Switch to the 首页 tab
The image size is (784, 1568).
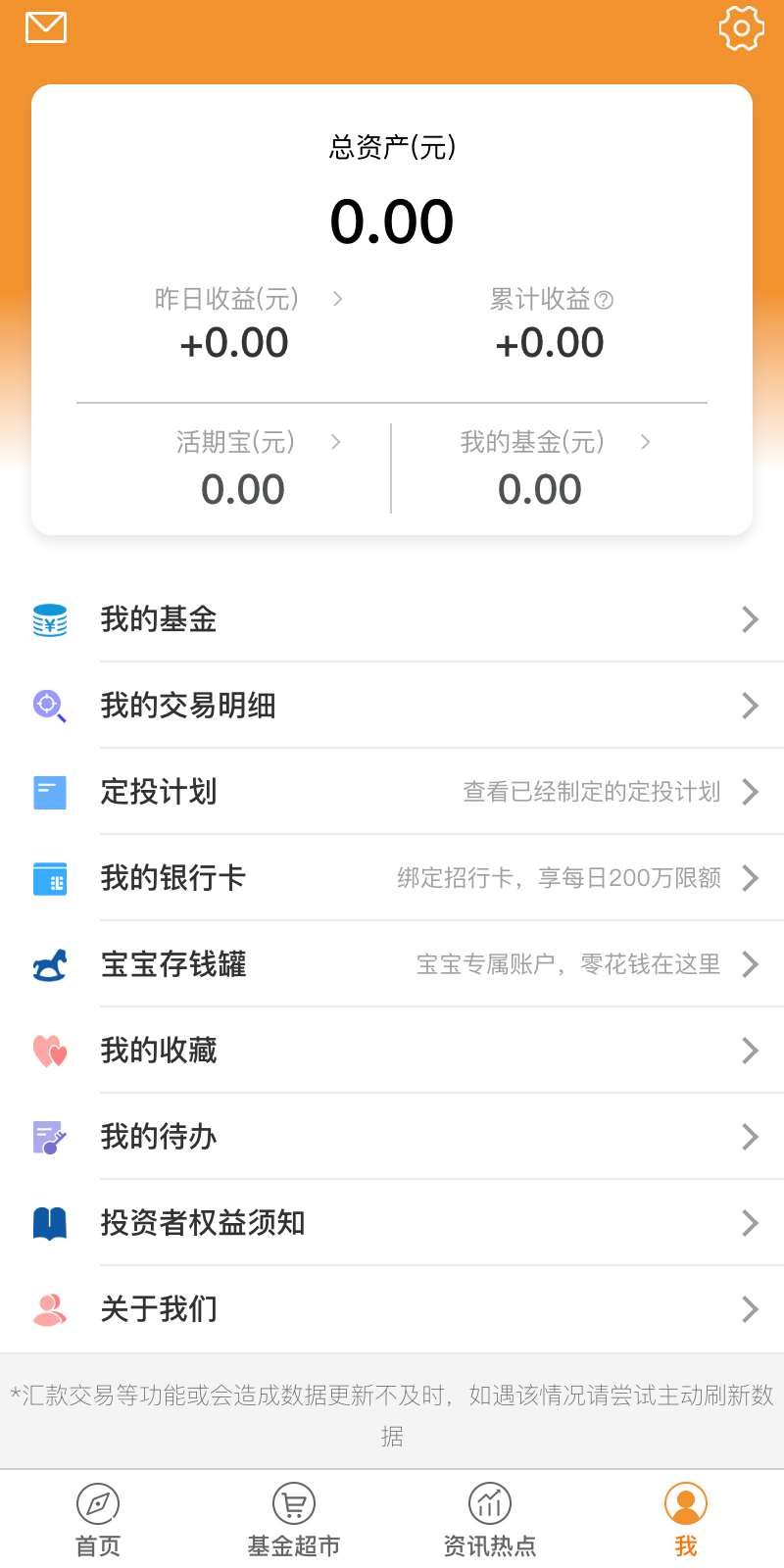point(98,1519)
